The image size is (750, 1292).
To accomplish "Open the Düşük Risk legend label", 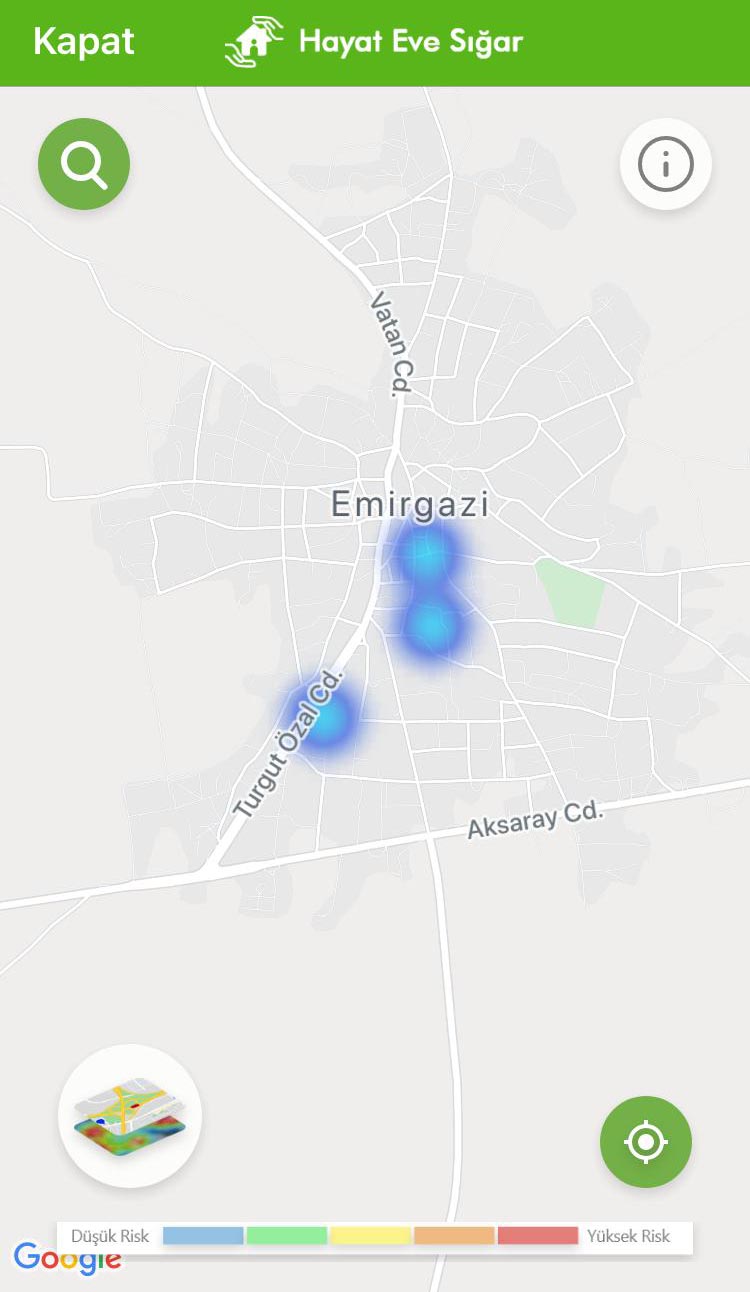I will [110, 1236].
